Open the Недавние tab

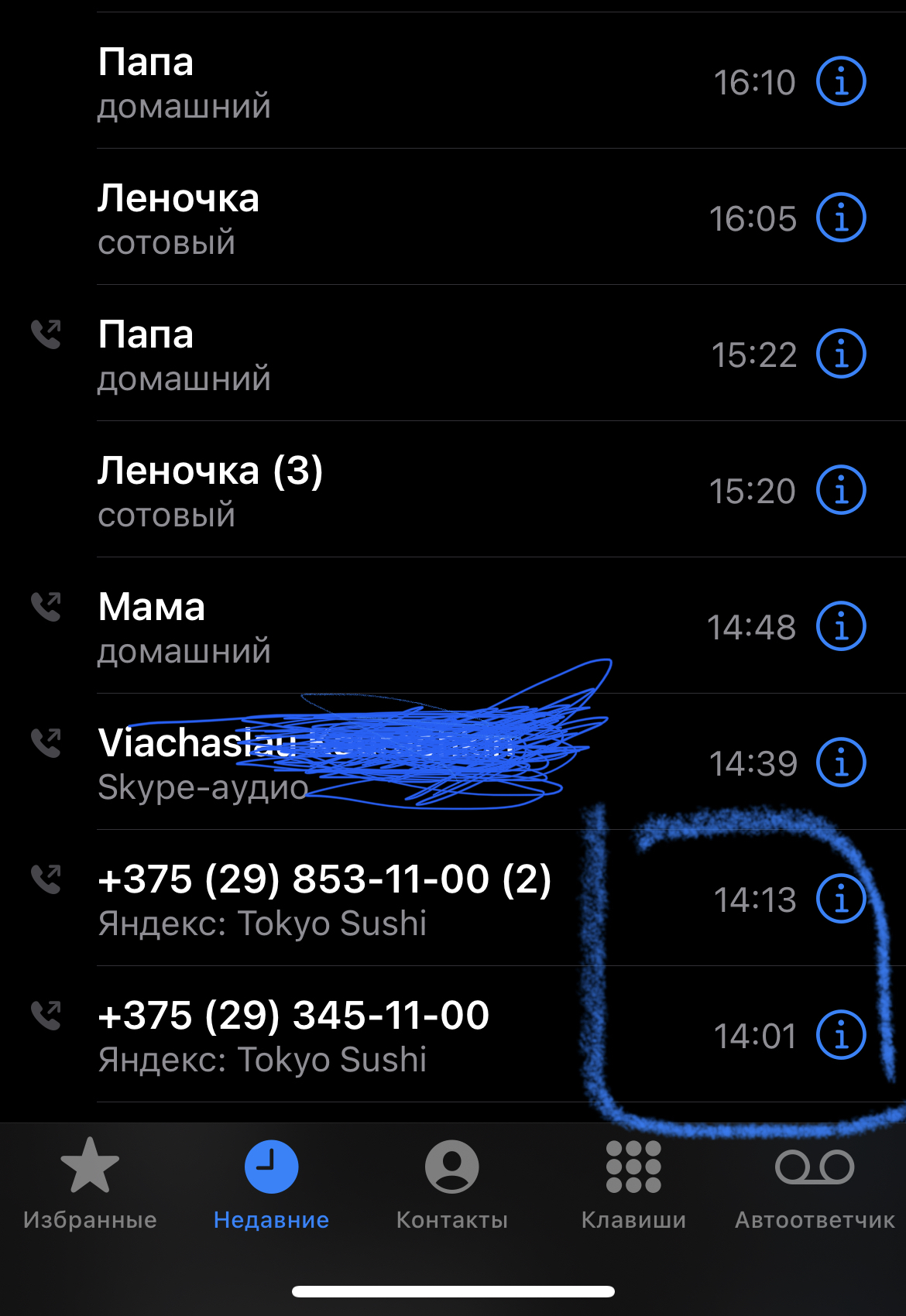click(x=271, y=1183)
